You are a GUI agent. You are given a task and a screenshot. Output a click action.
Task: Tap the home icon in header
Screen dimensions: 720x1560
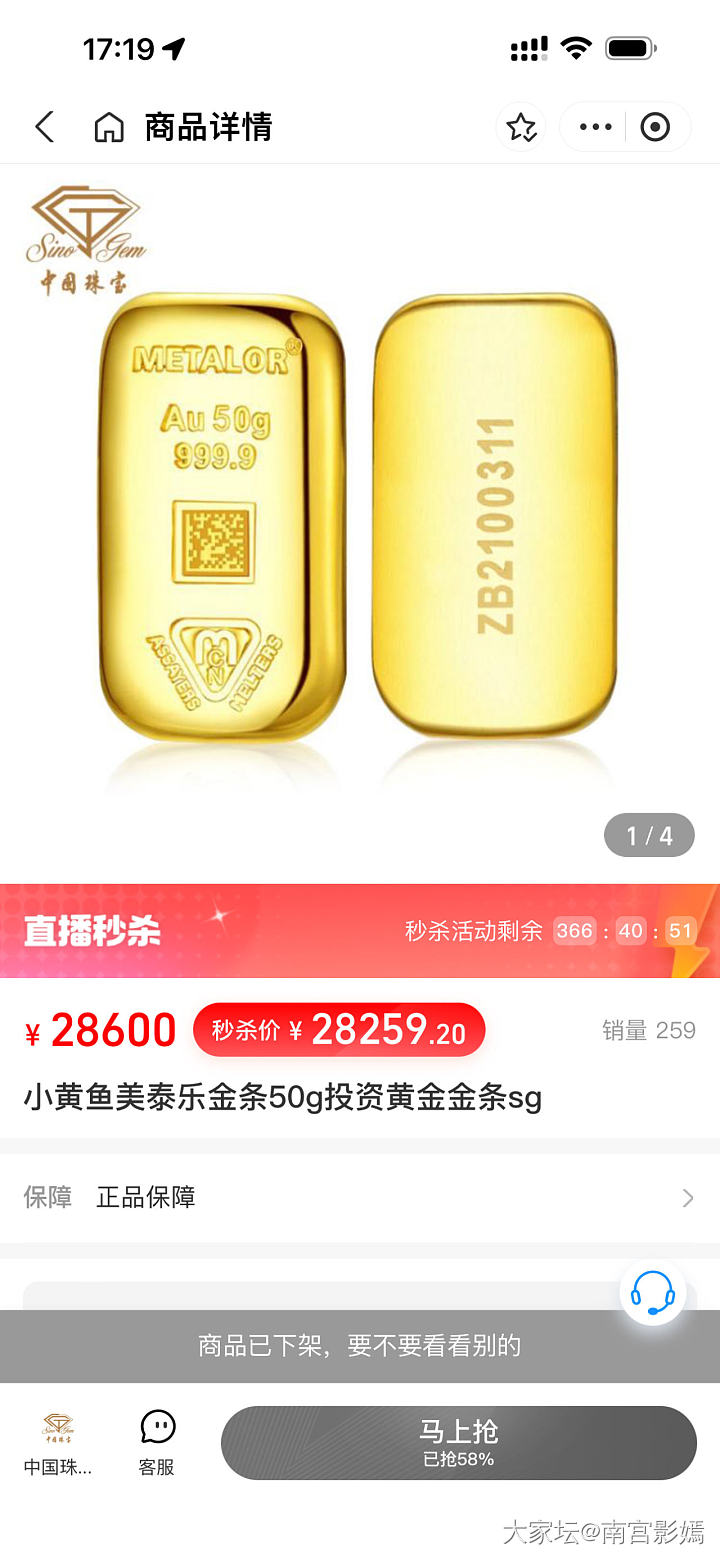108,127
